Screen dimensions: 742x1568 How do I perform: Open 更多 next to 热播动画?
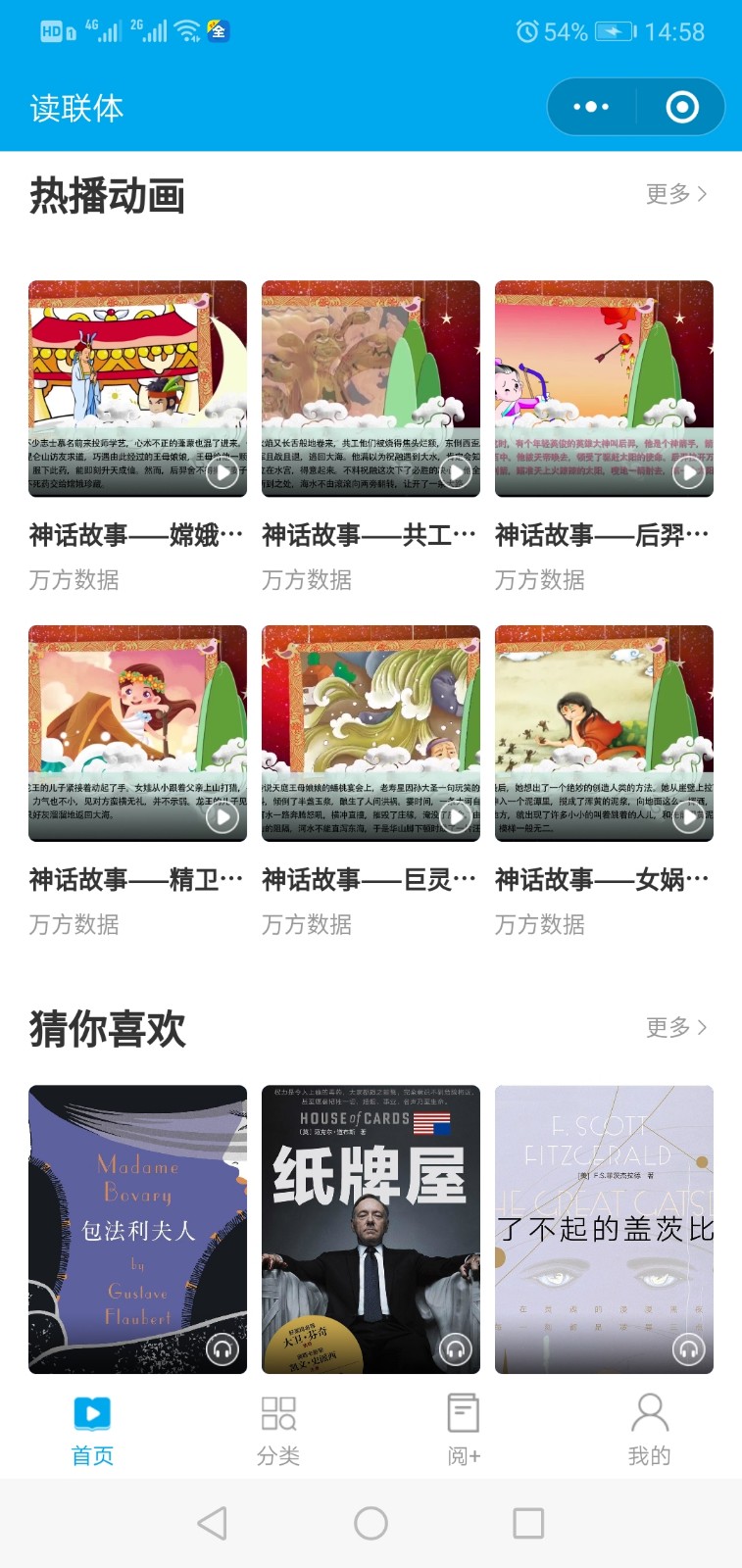click(676, 194)
